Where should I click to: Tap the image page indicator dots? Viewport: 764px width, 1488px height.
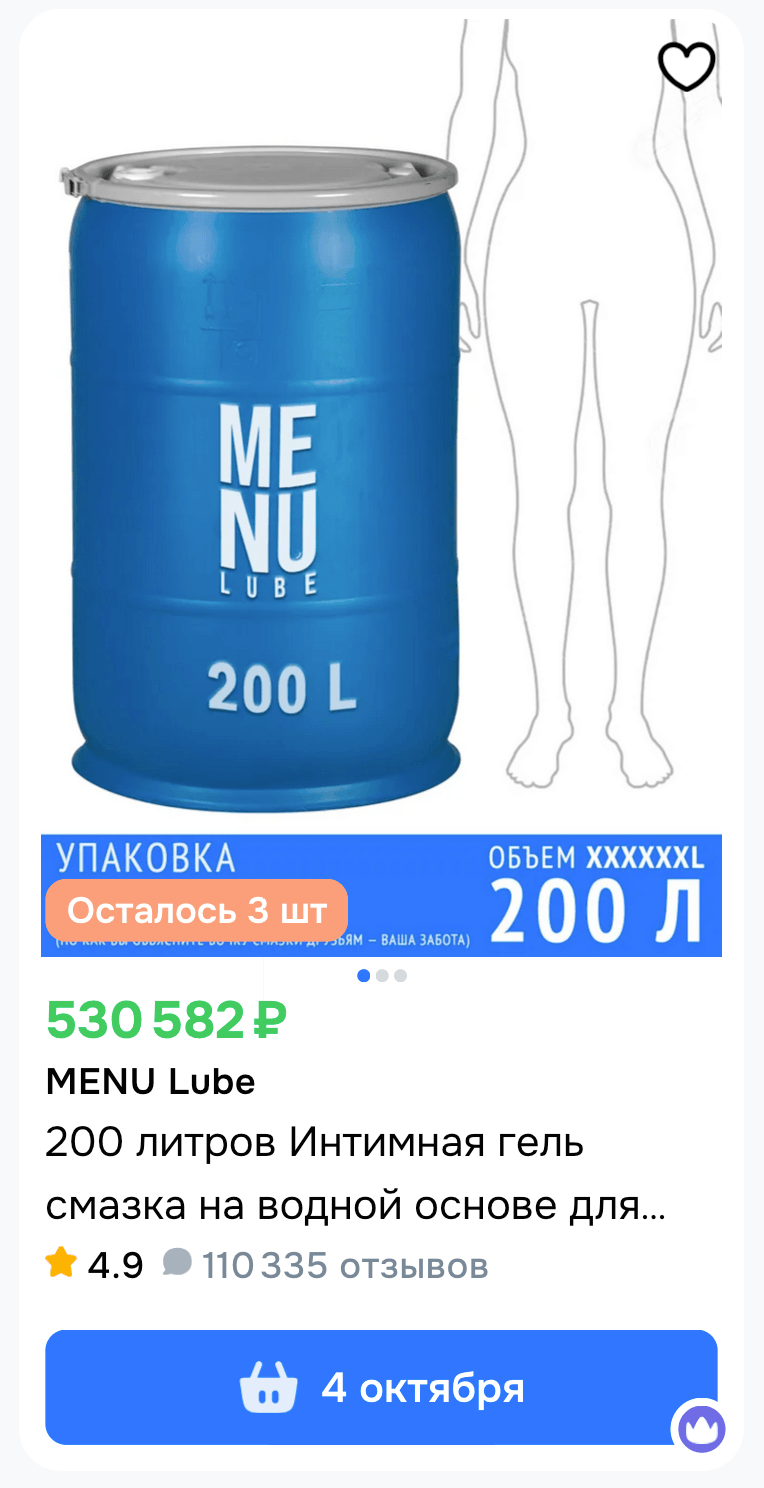coord(382,976)
